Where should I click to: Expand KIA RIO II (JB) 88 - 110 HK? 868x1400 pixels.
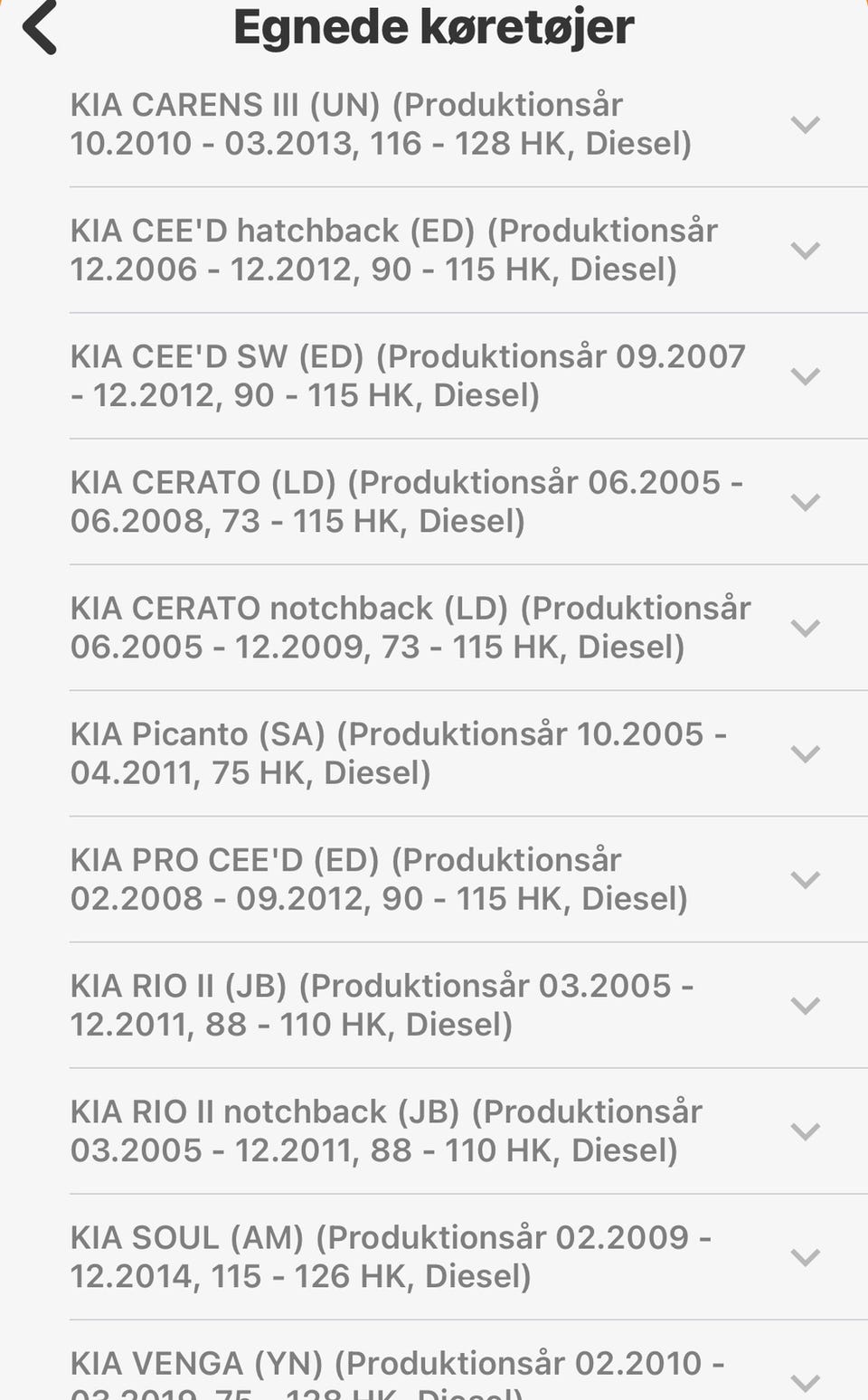pos(804,1004)
